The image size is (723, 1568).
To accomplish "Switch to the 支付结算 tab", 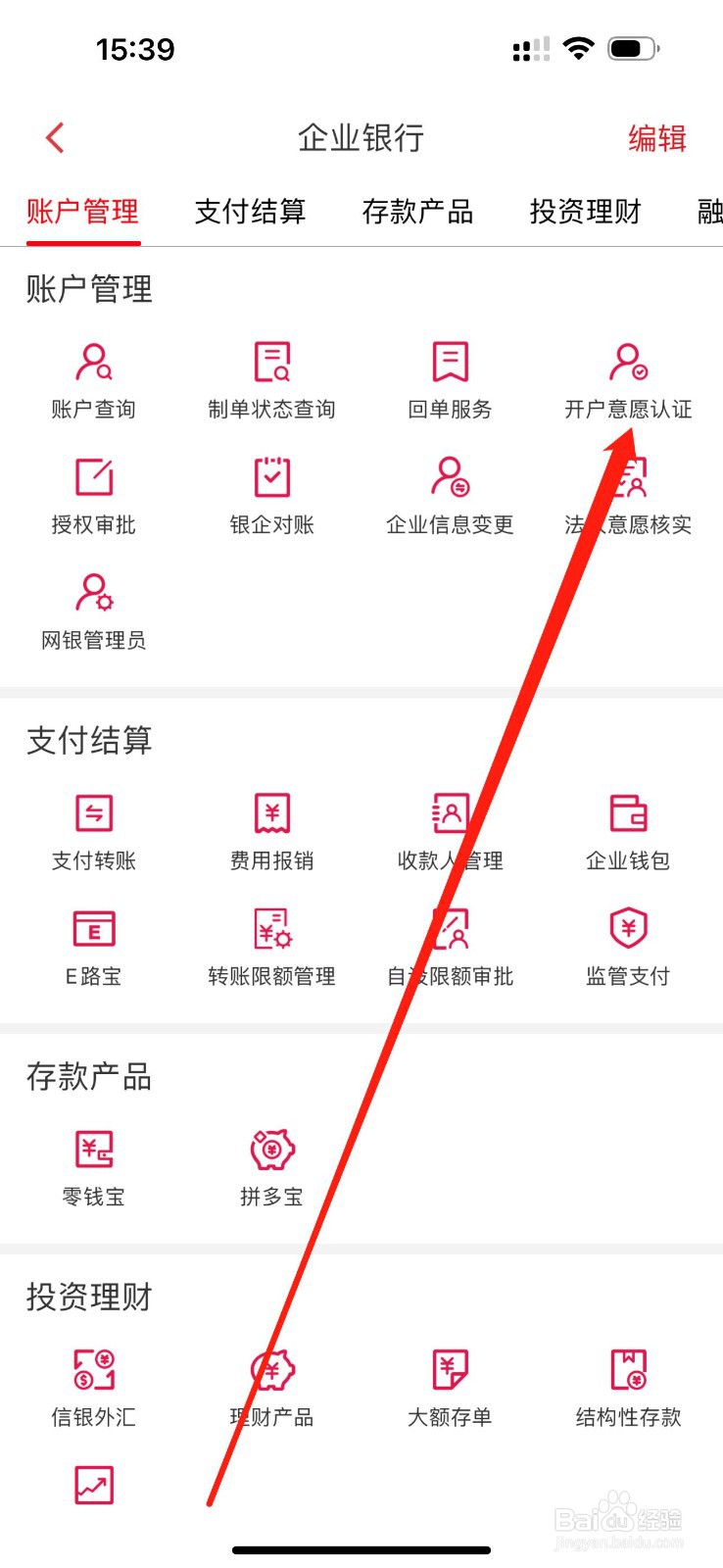I will (x=250, y=211).
